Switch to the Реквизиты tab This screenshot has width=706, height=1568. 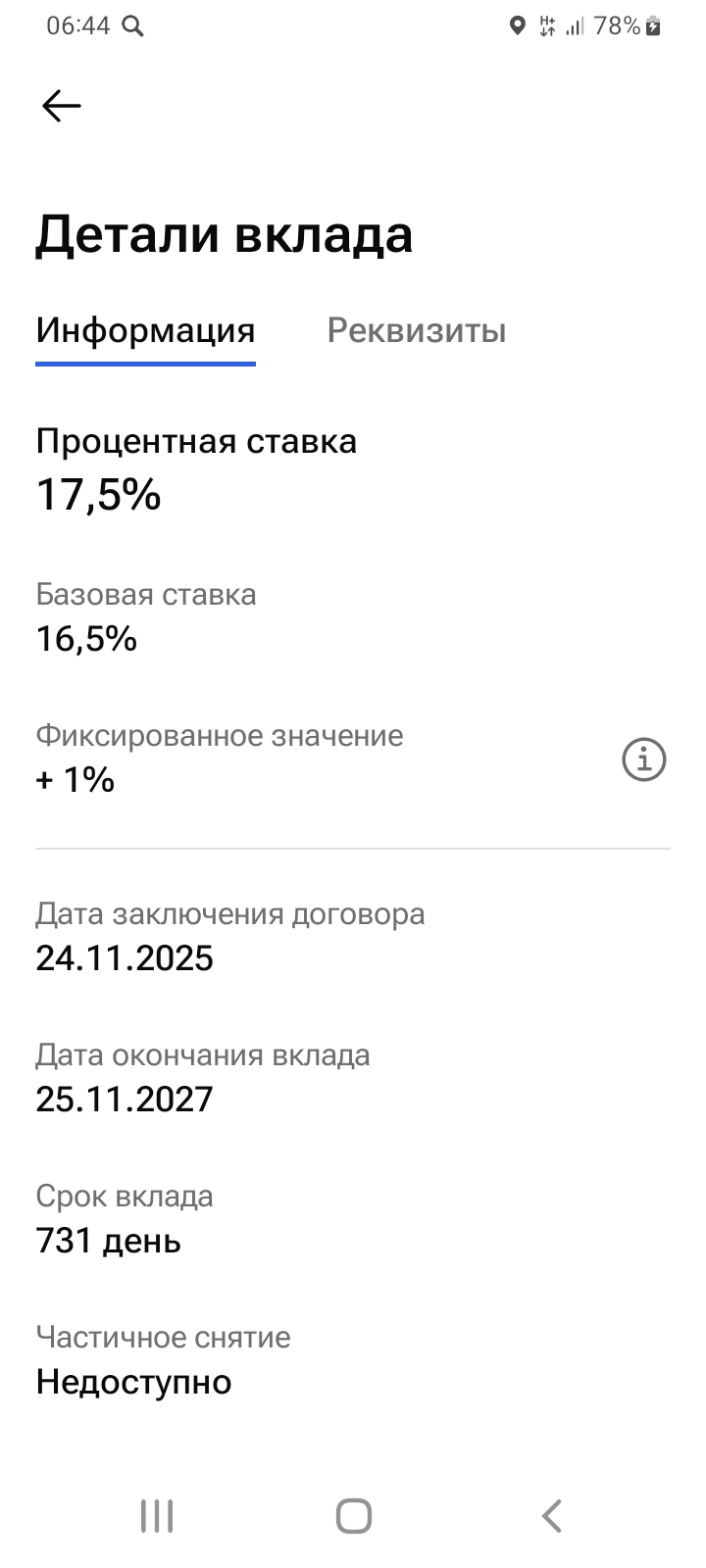416,331
